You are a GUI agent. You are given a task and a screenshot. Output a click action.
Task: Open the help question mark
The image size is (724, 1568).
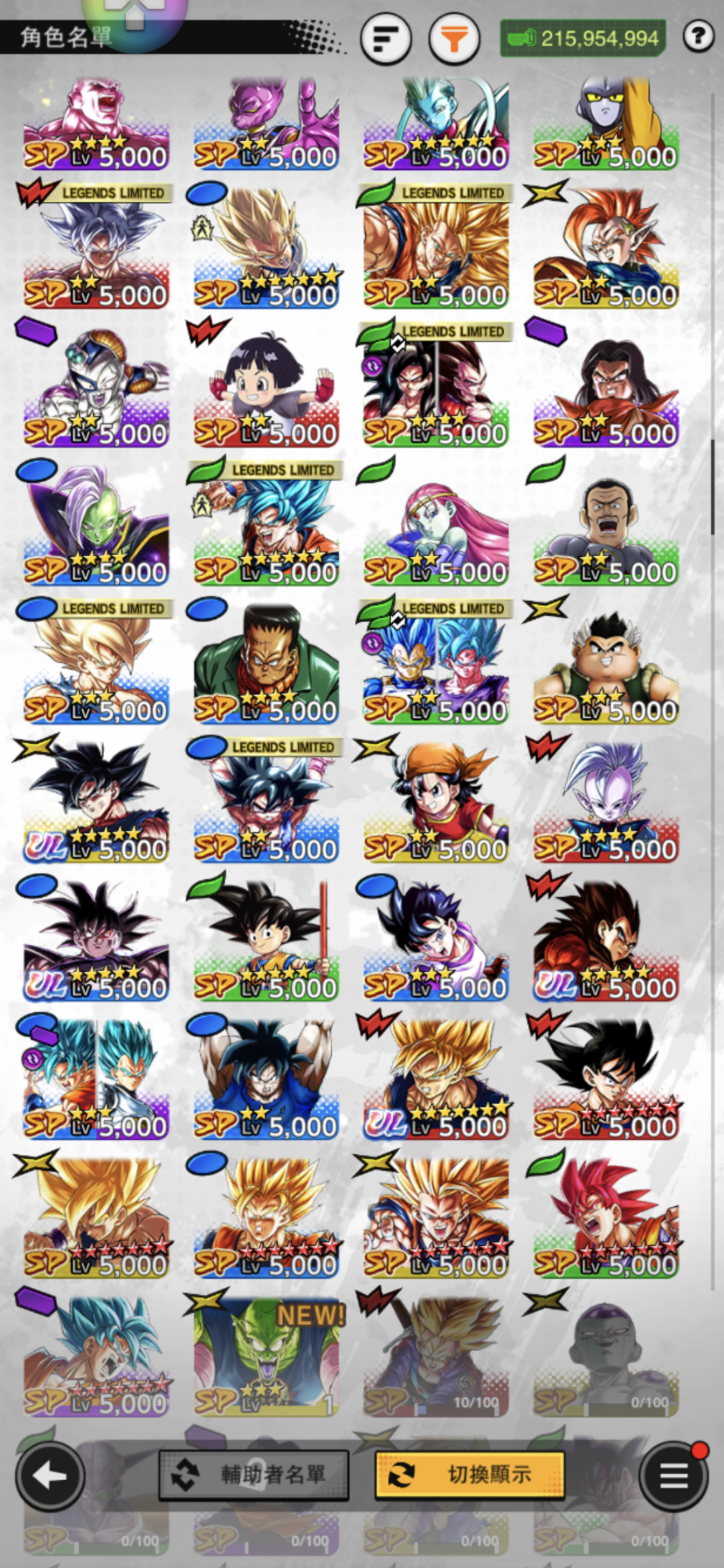click(x=699, y=37)
